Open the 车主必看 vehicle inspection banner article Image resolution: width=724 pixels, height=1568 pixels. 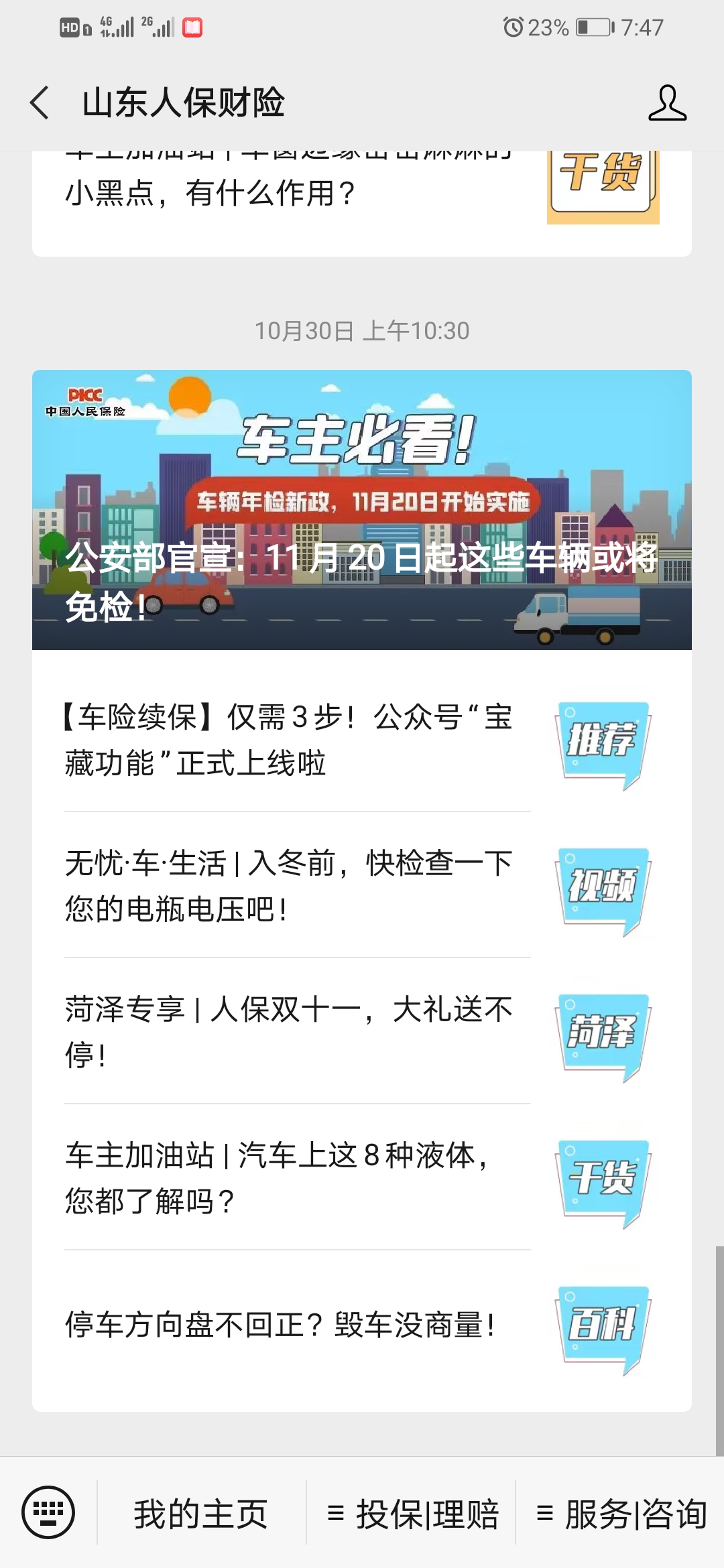[362, 509]
